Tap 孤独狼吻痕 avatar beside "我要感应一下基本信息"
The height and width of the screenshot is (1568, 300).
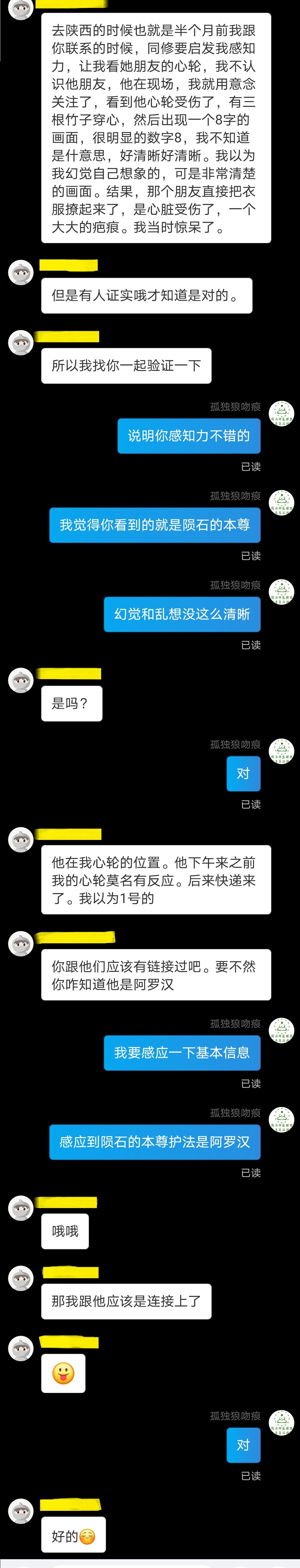tap(281, 1031)
